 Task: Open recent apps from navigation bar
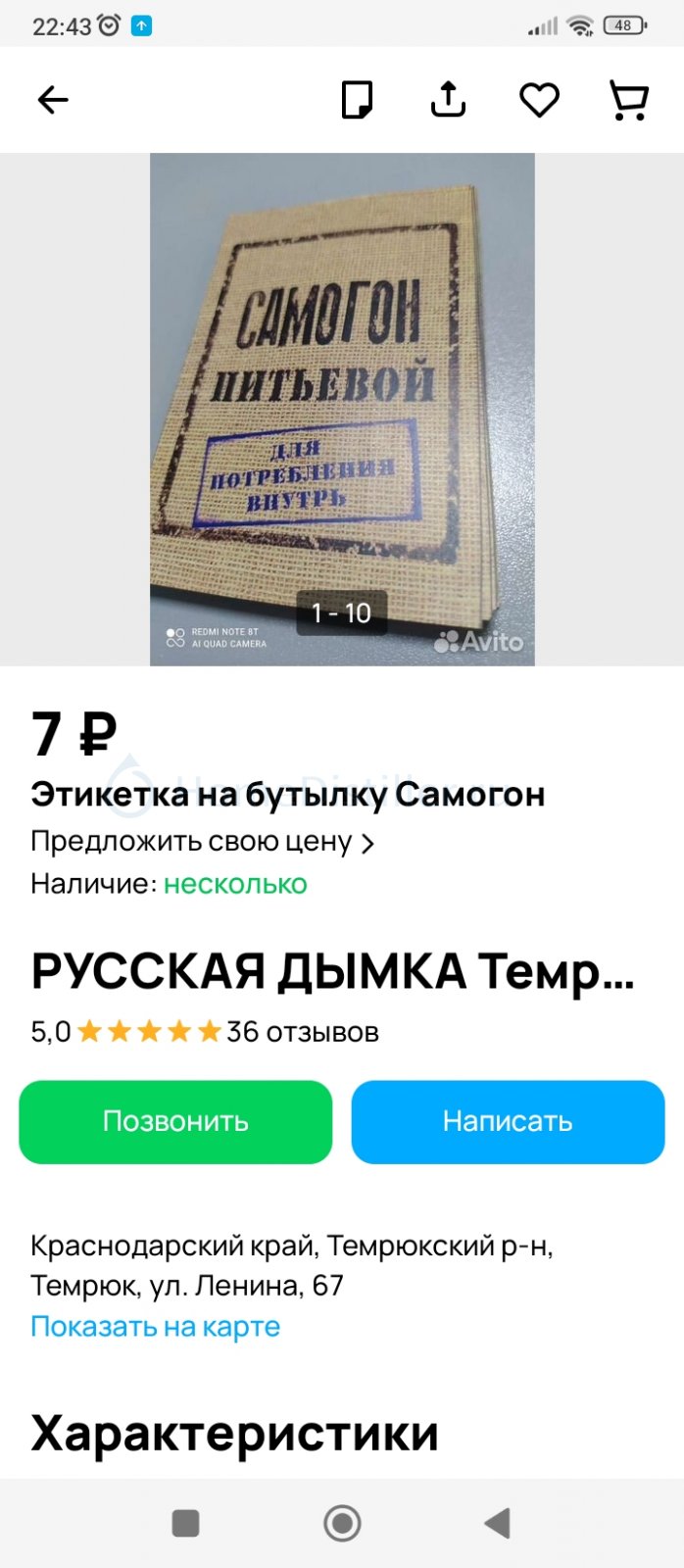pos(185,1523)
